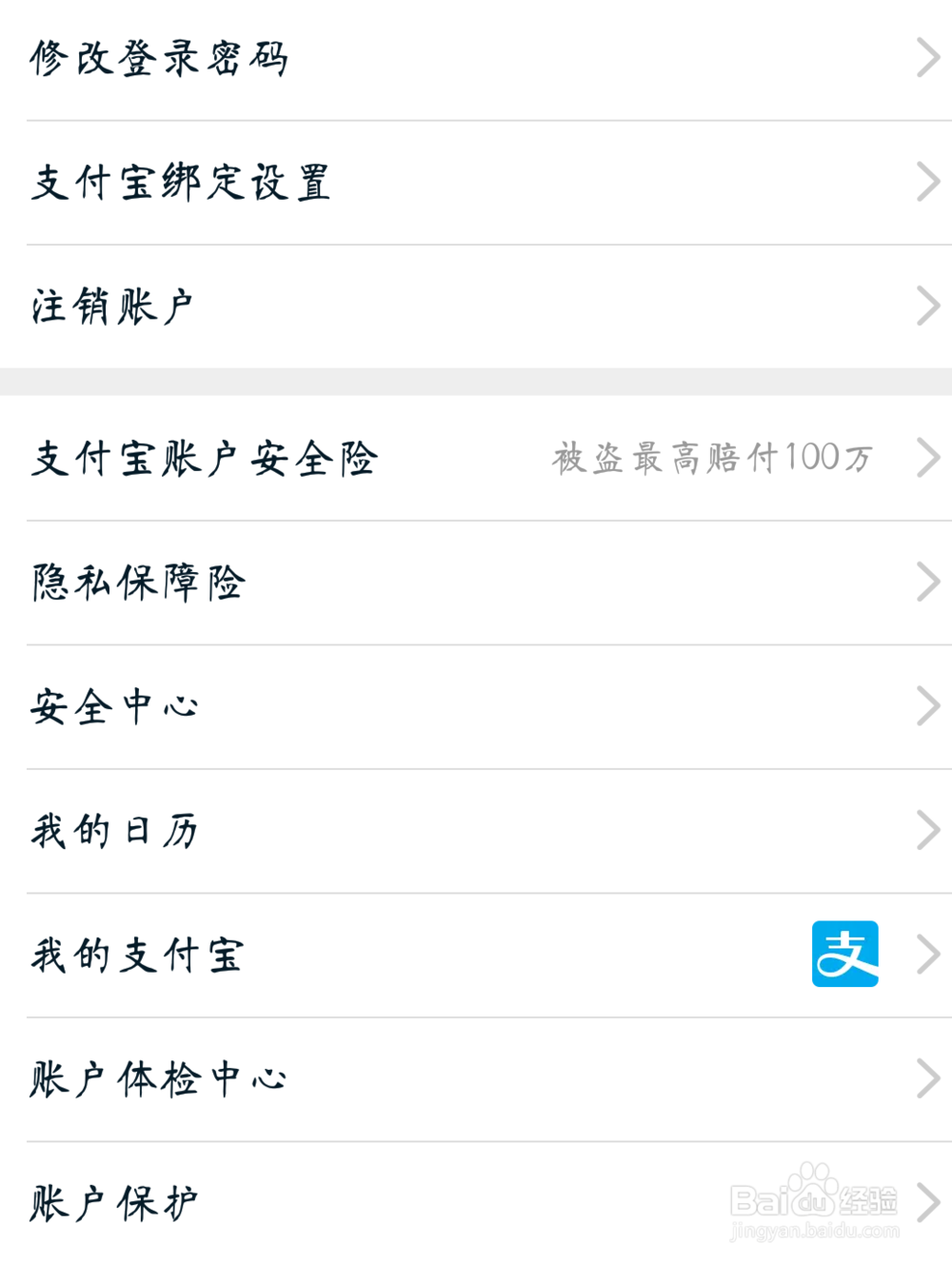The image size is (952, 1263).
Task: Expand the 安全中心 row arrow
Action: coord(930,705)
